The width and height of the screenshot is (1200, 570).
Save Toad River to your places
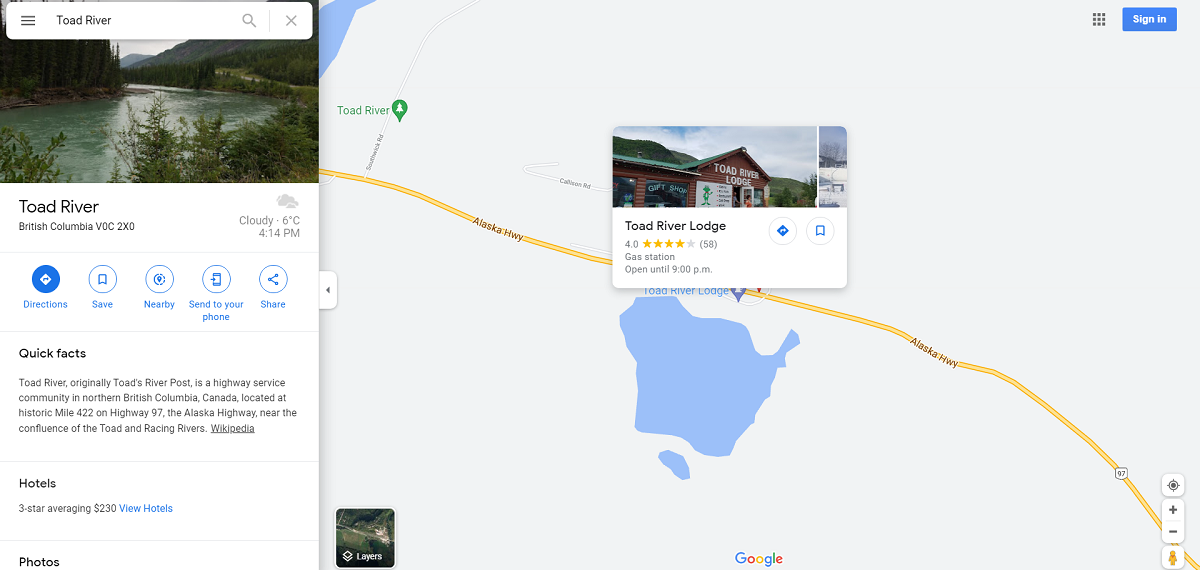coord(102,279)
